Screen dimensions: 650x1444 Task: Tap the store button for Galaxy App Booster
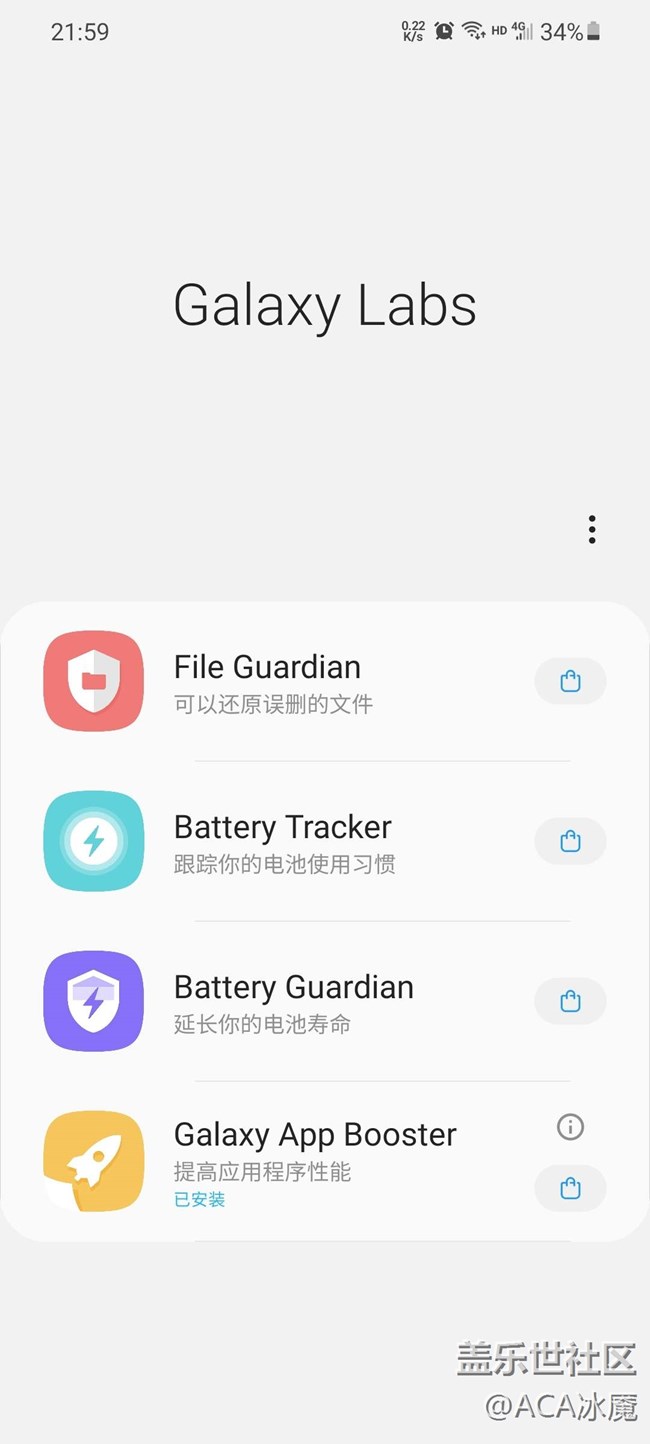(570, 1188)
